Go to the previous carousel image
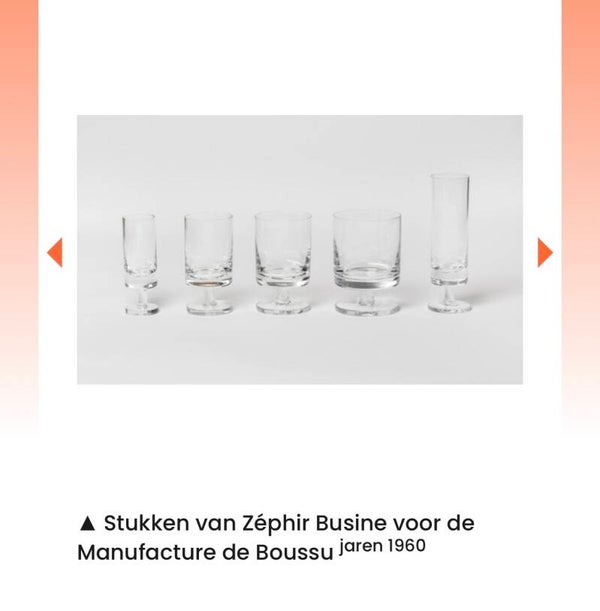600x611 pixels. pyautogui.click(x=54, y=252)
